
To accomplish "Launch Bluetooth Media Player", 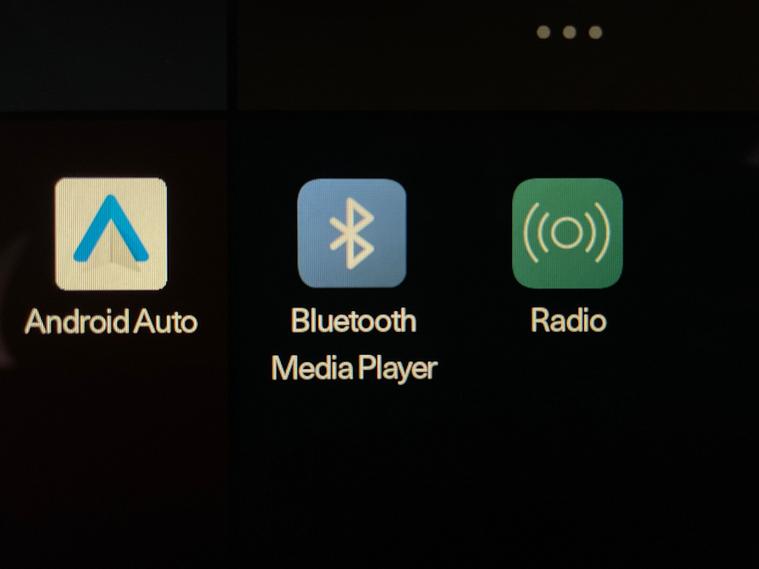I will (352, 234).
